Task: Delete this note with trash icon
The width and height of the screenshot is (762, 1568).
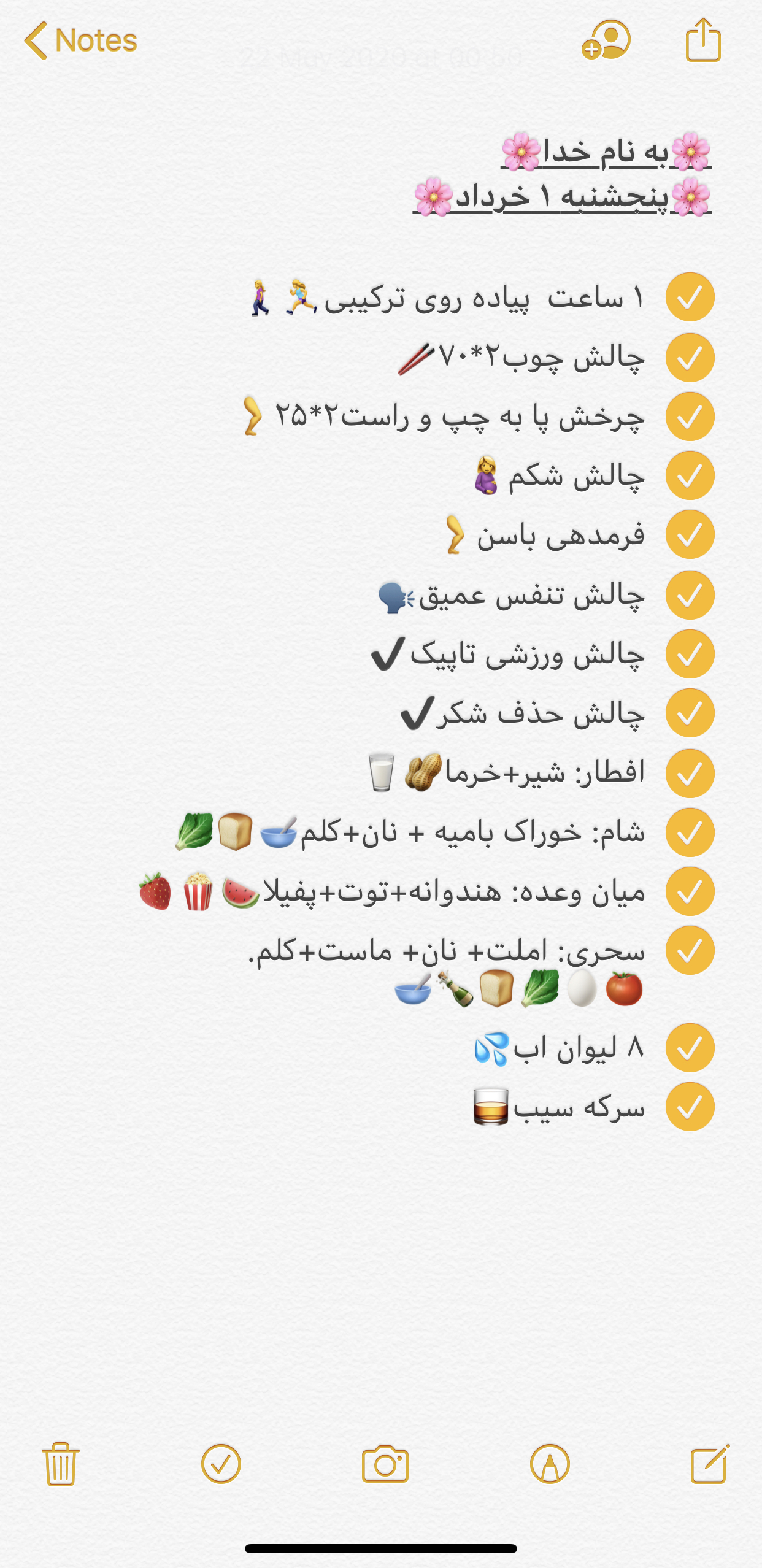Action: (60, 1464)
